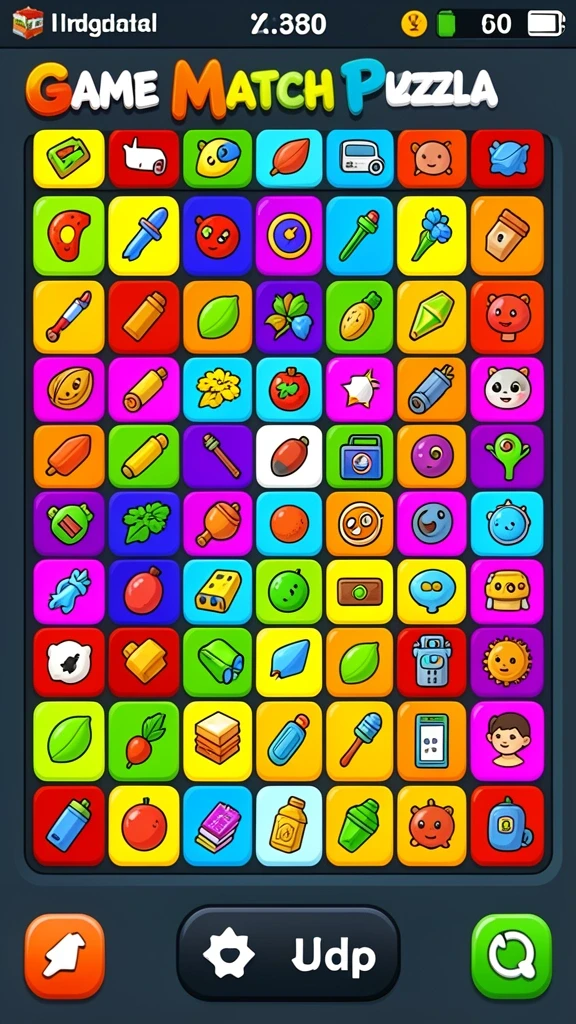576x1024 pixels.
Task: Select the purple books tile
Action: pos(217,825)
